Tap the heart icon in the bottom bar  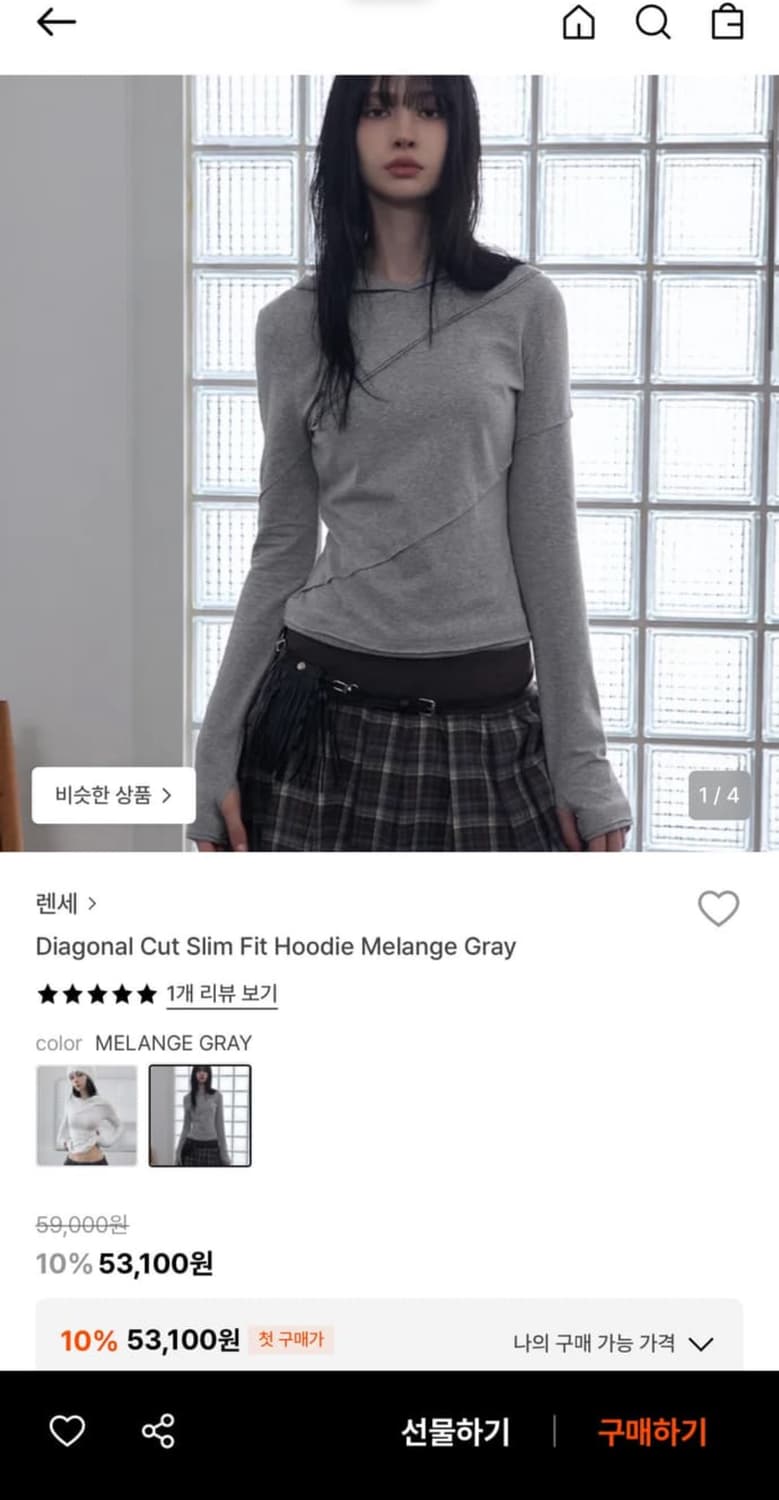click(67, 1432)
